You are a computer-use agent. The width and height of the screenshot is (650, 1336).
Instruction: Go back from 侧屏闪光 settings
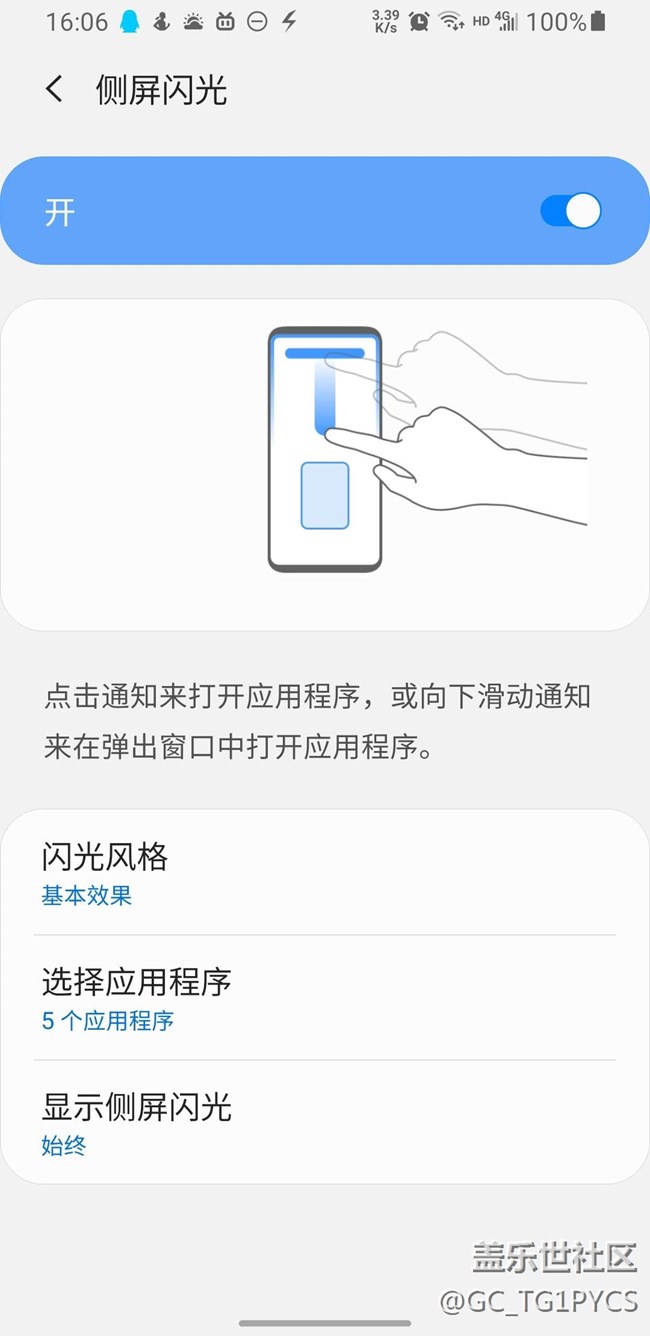point(55,90)
